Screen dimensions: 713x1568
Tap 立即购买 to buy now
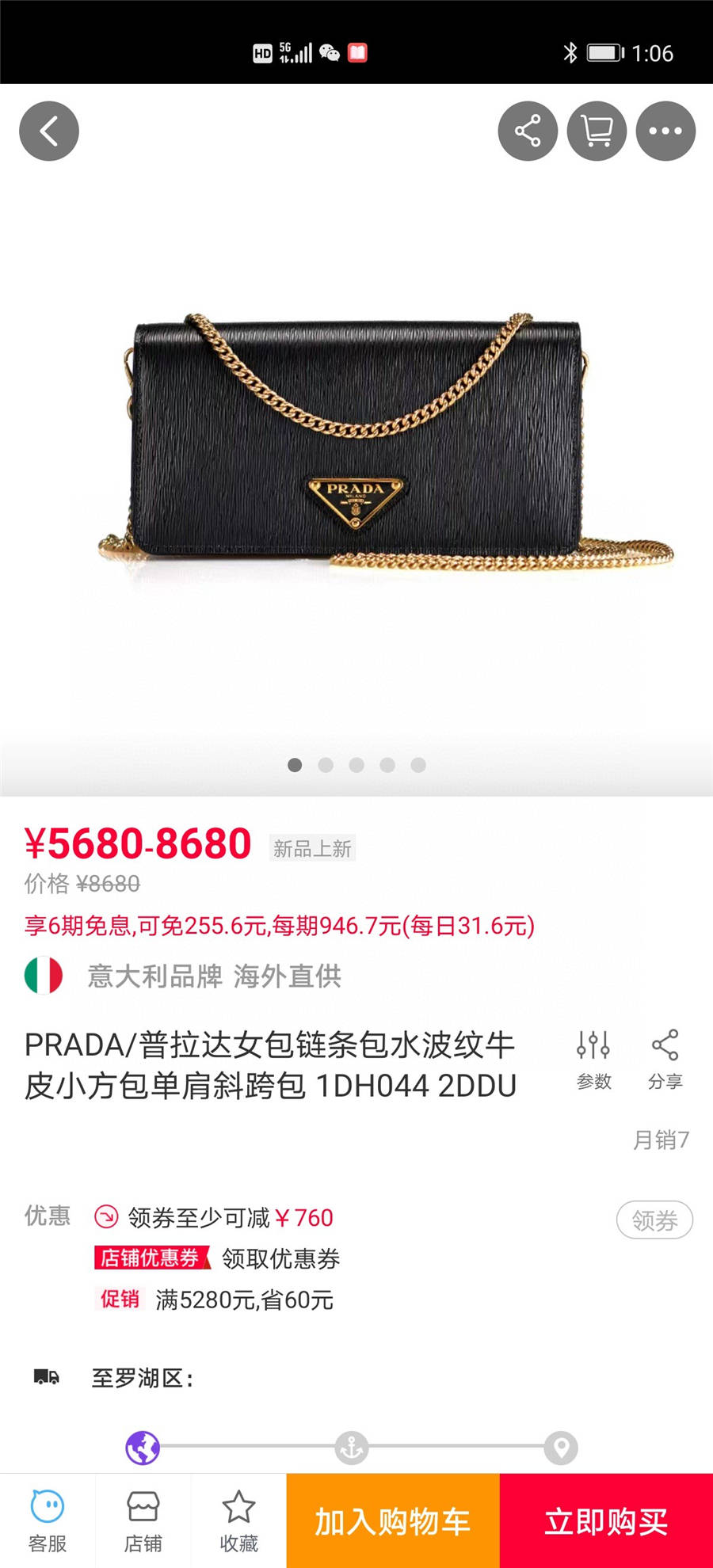606,1520
